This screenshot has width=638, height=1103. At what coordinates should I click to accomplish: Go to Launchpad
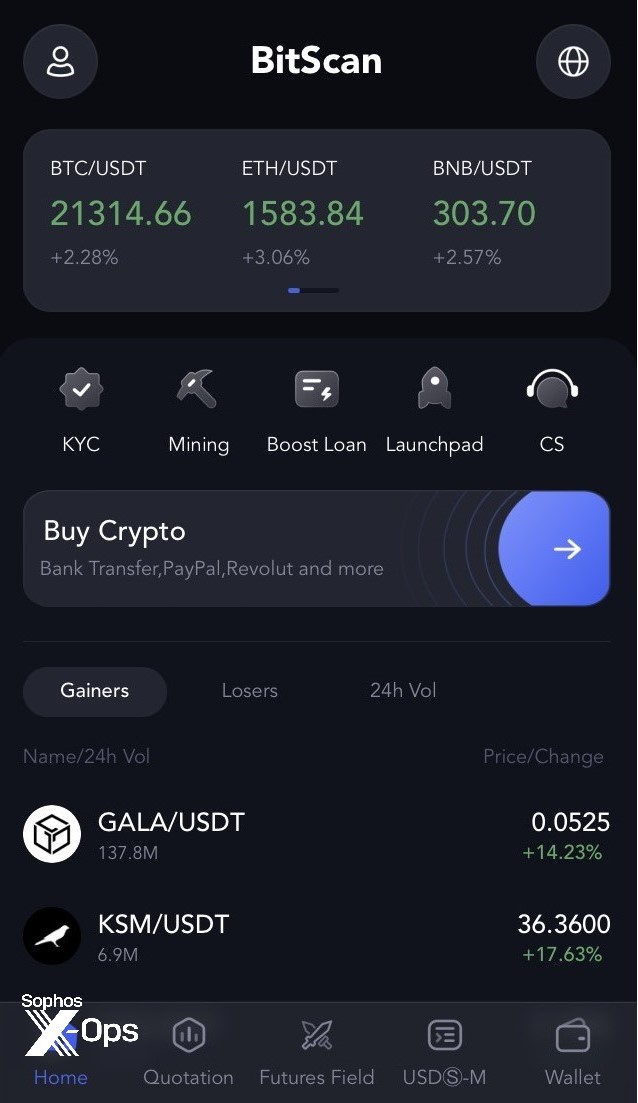coord(434,410)
